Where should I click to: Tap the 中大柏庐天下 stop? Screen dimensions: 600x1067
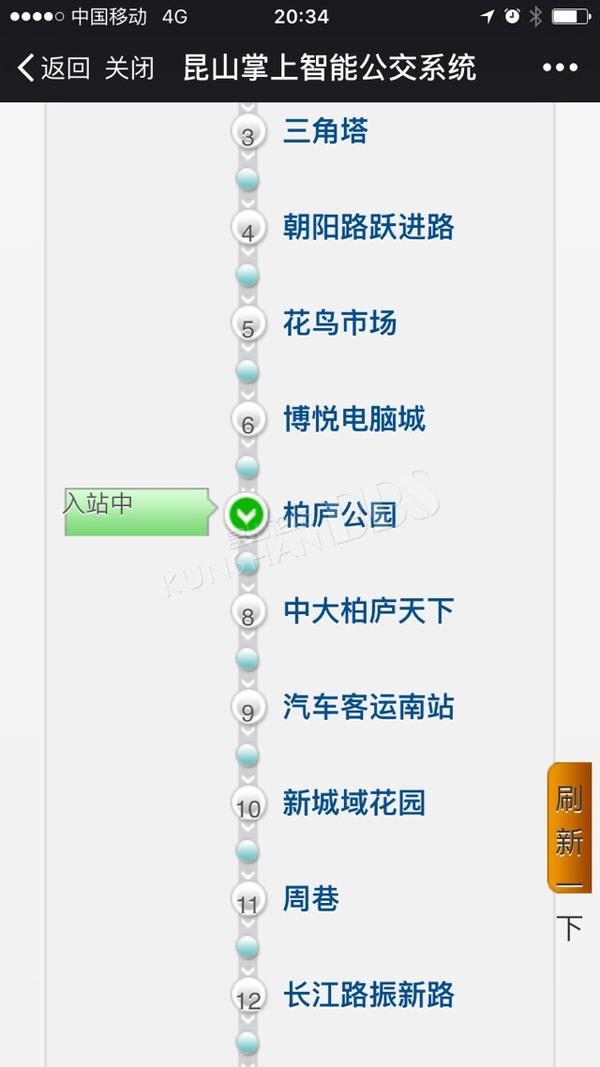click(x=368, y=610)
